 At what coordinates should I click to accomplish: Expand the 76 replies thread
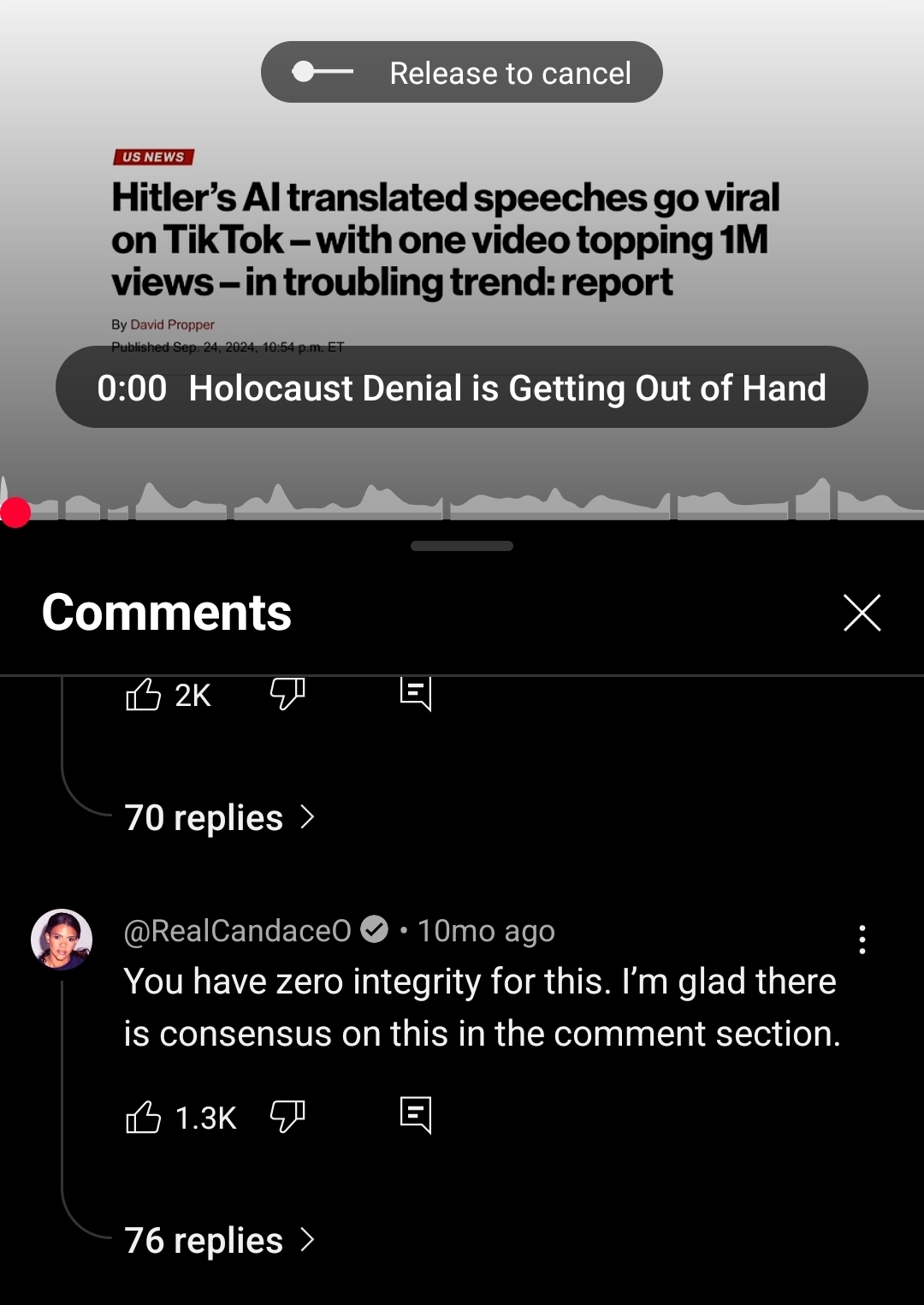pyautogui.click(x=220, y=1241)
